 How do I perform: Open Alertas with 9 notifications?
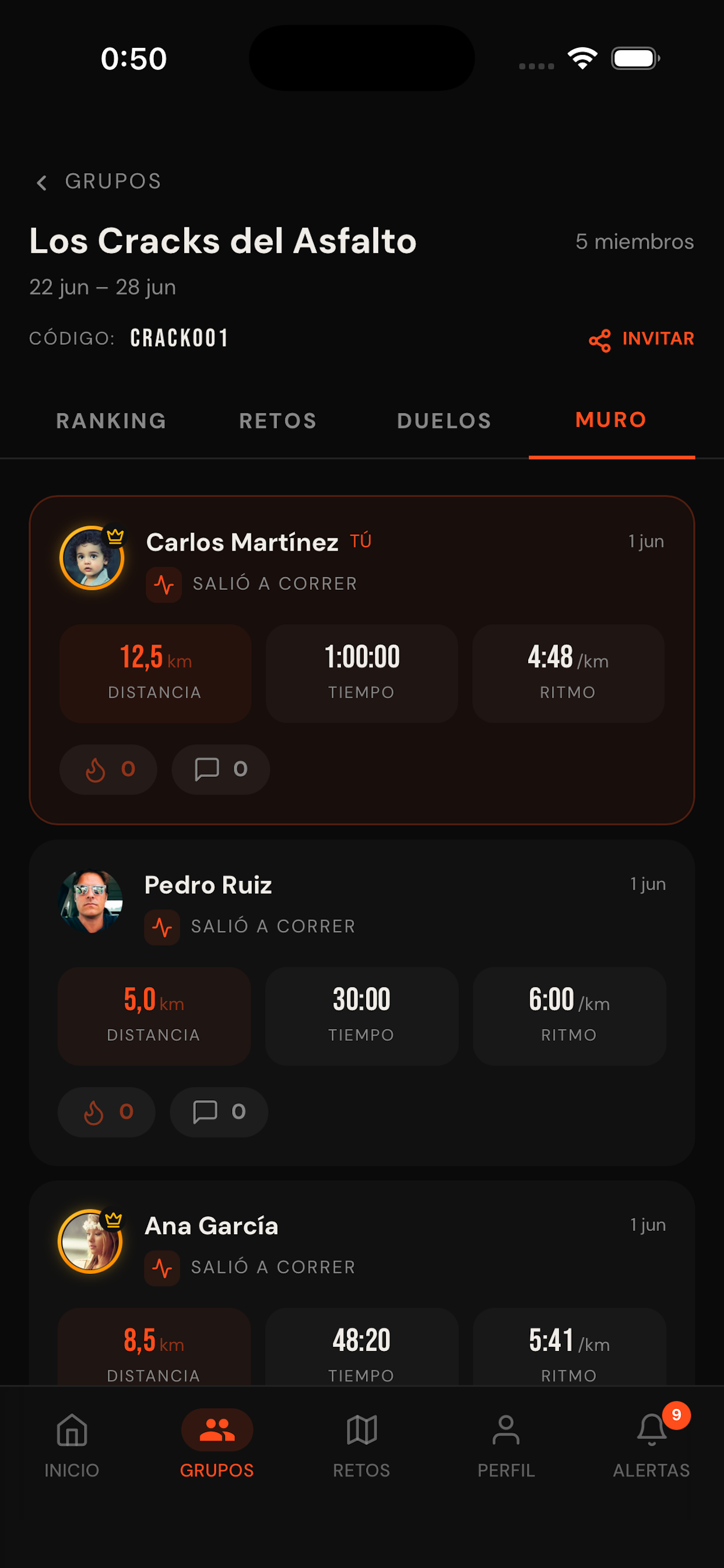click(x=652, y=1446)
